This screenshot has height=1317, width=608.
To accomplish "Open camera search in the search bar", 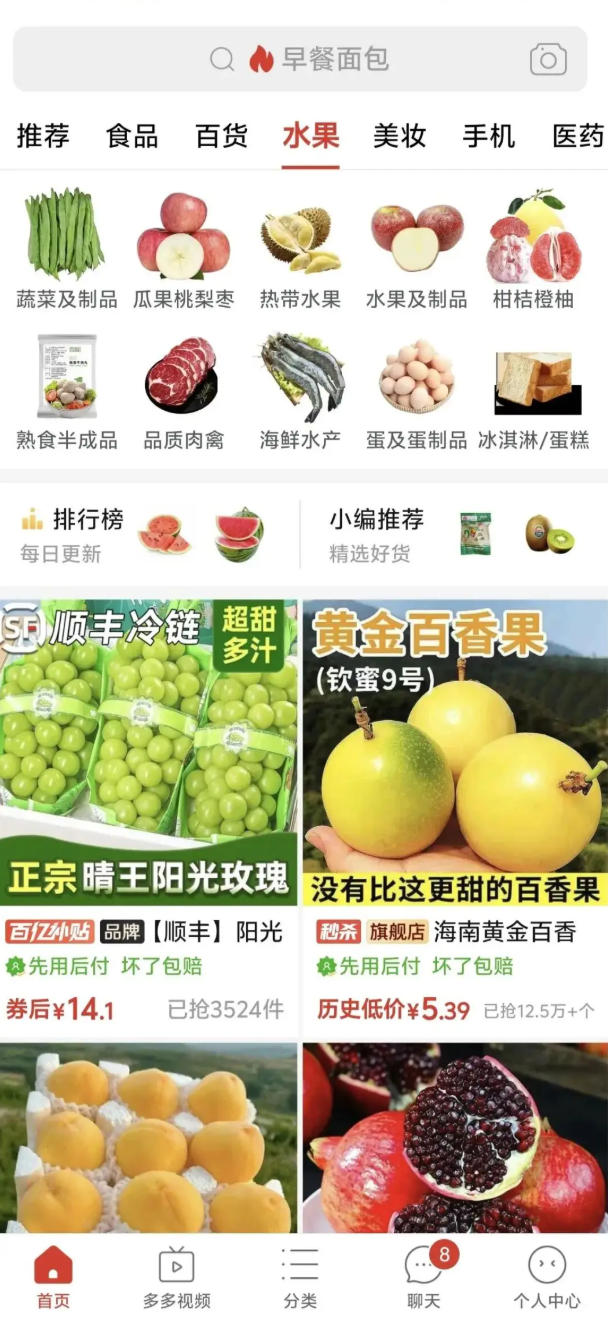I will point(547,59).
